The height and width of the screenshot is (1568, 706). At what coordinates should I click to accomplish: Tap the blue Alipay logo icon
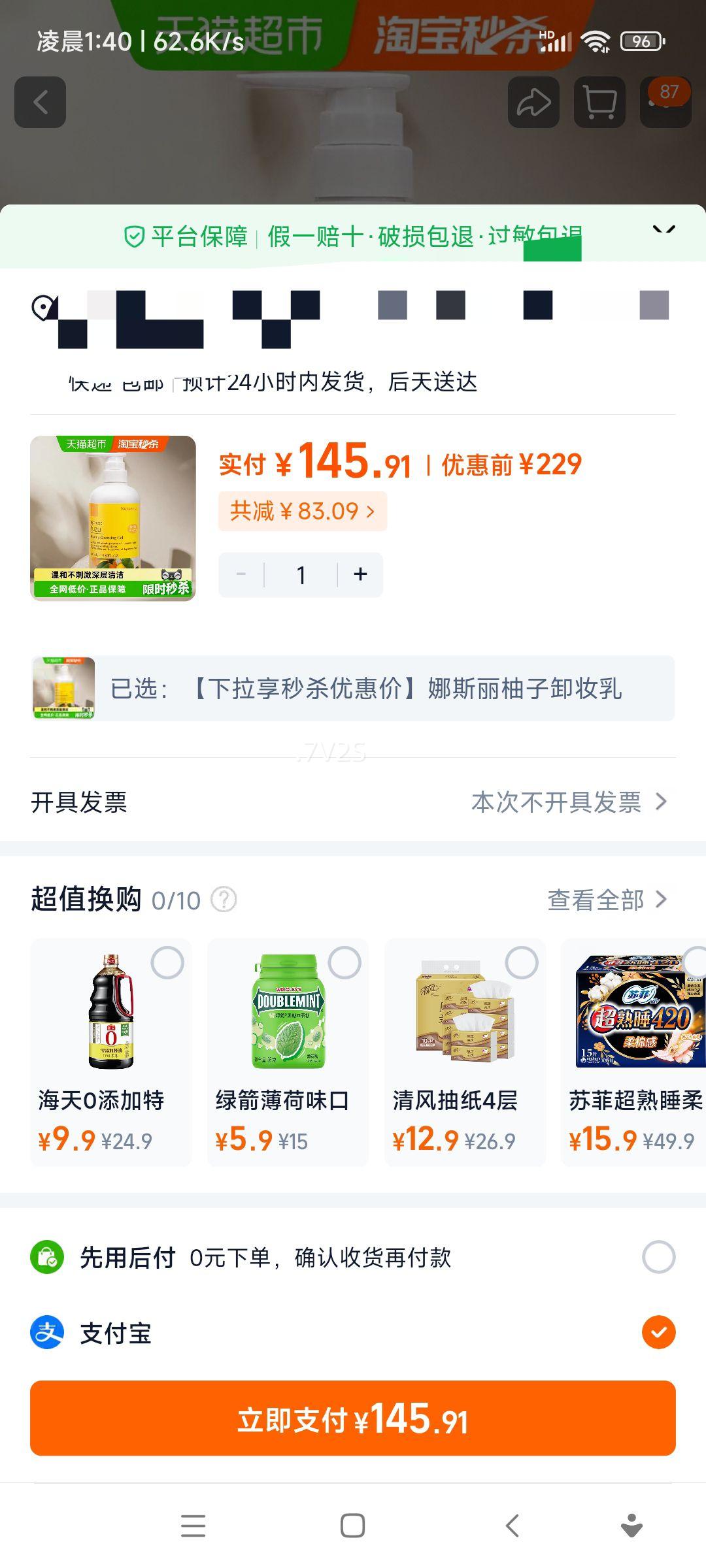tap(50, 1333)
